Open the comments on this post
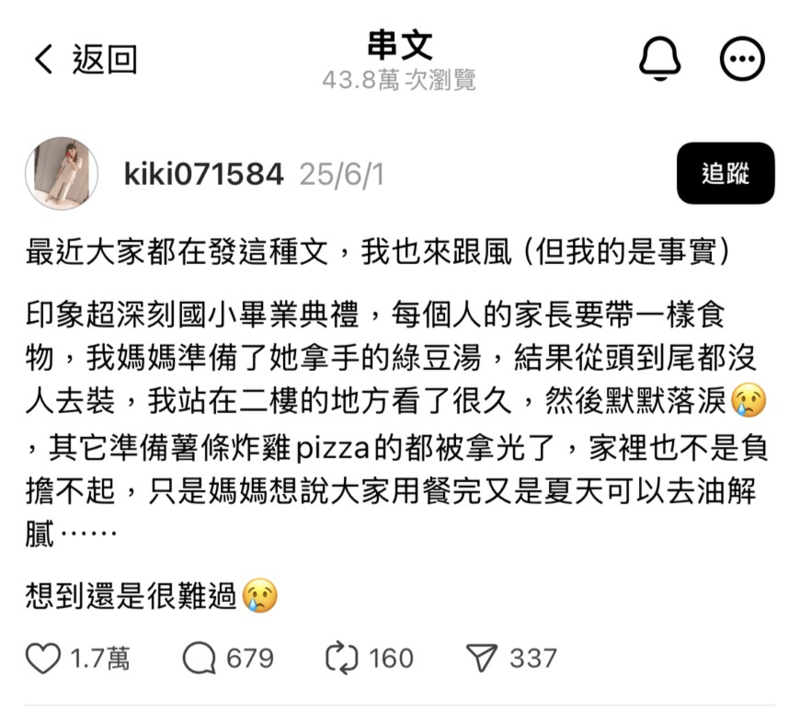Image resolution: width=800 pixels, height=724 pixels. pos(200,658)
